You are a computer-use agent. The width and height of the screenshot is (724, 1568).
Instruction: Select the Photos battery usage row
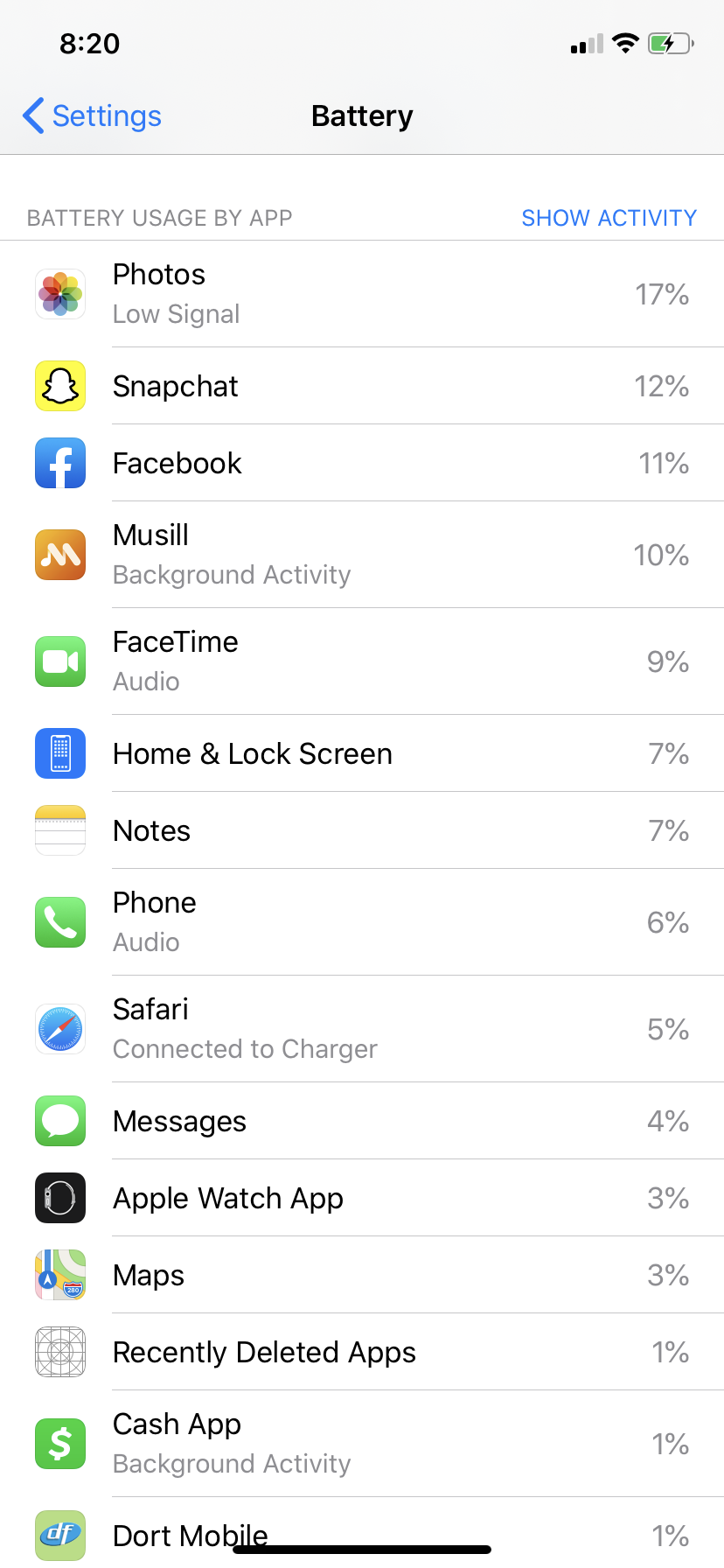pos(362,294)
